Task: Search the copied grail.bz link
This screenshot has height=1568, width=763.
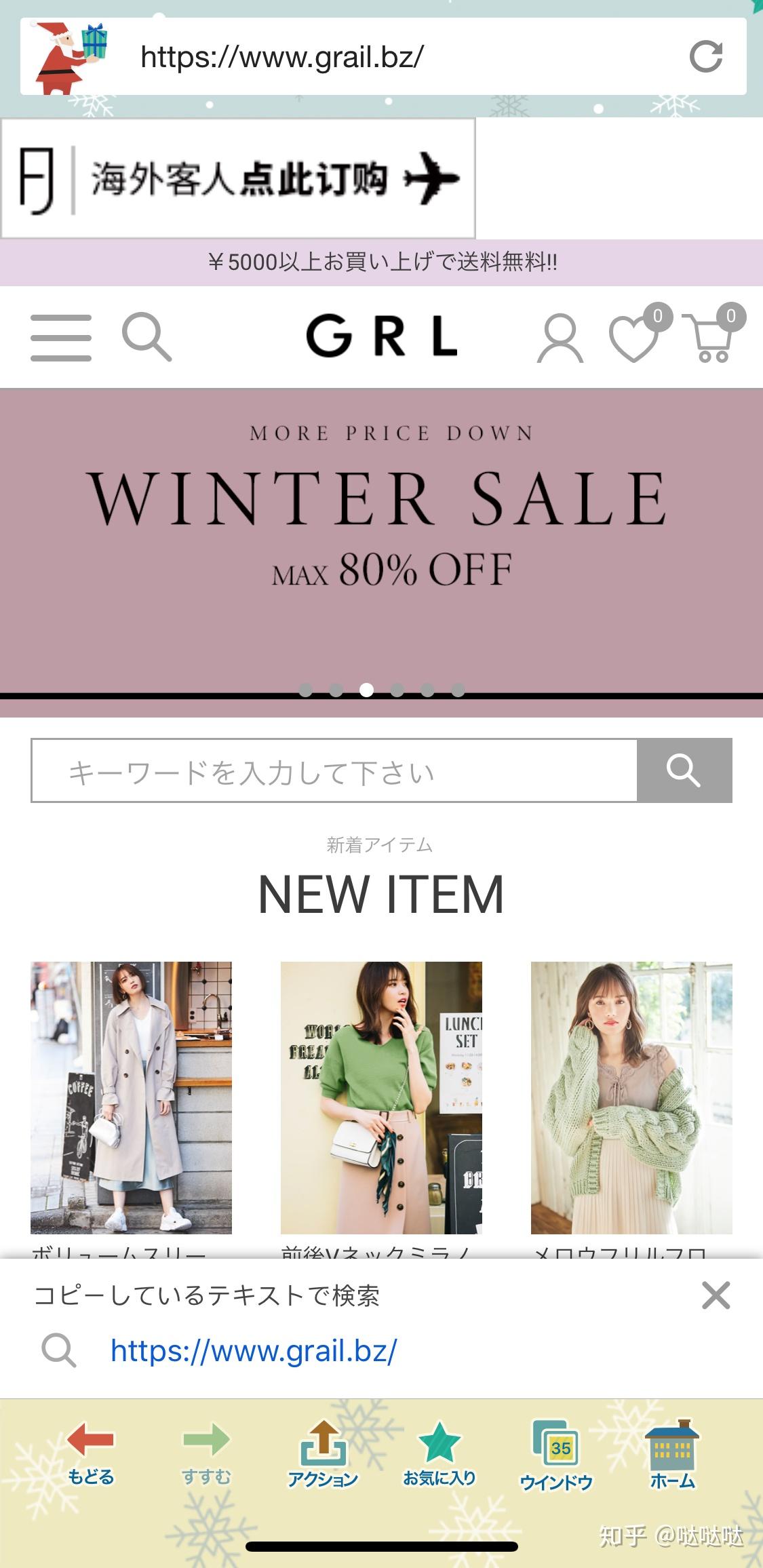Action: pyautogui.click(x=254, y=1351)
